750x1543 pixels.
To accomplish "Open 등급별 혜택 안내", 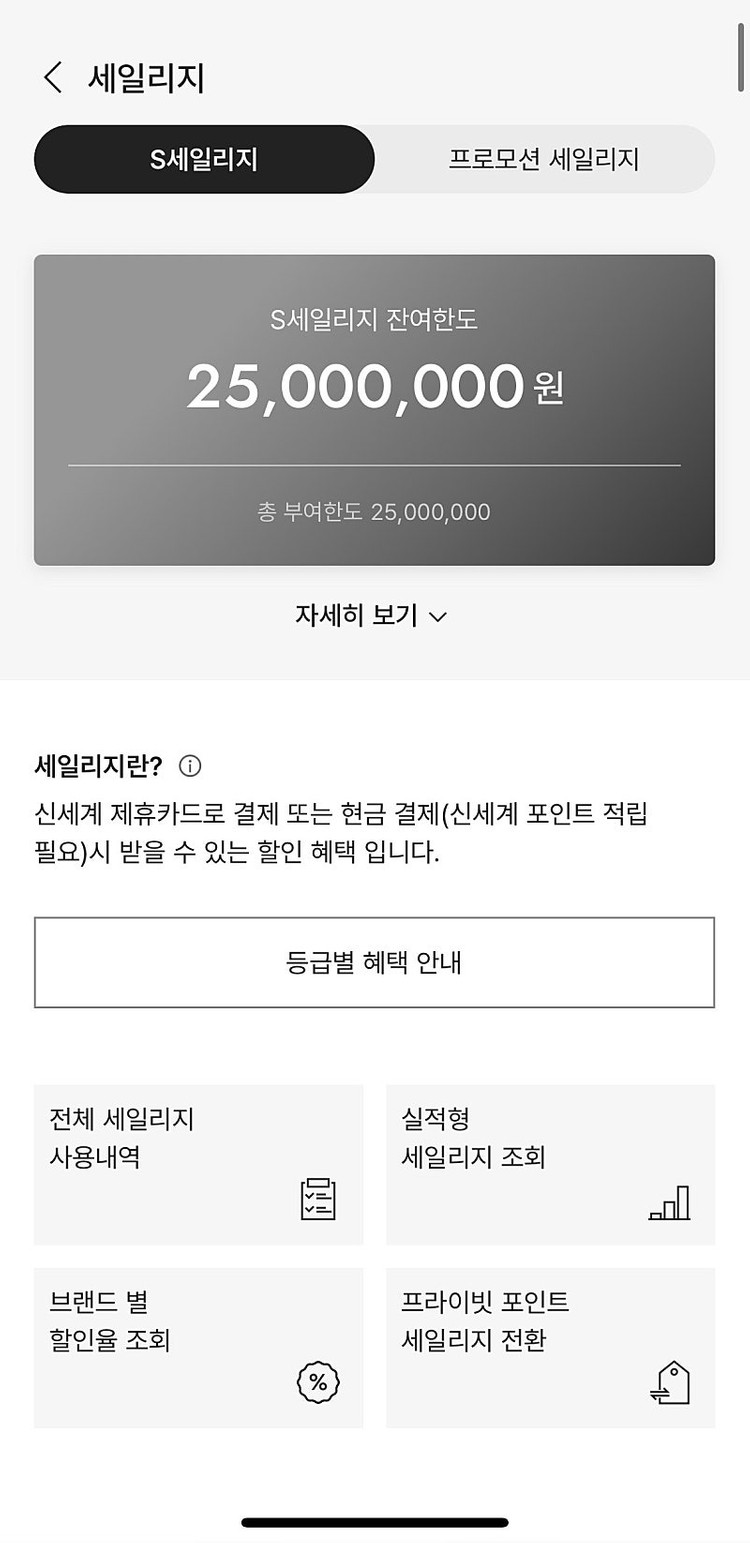I will [374, 962].
